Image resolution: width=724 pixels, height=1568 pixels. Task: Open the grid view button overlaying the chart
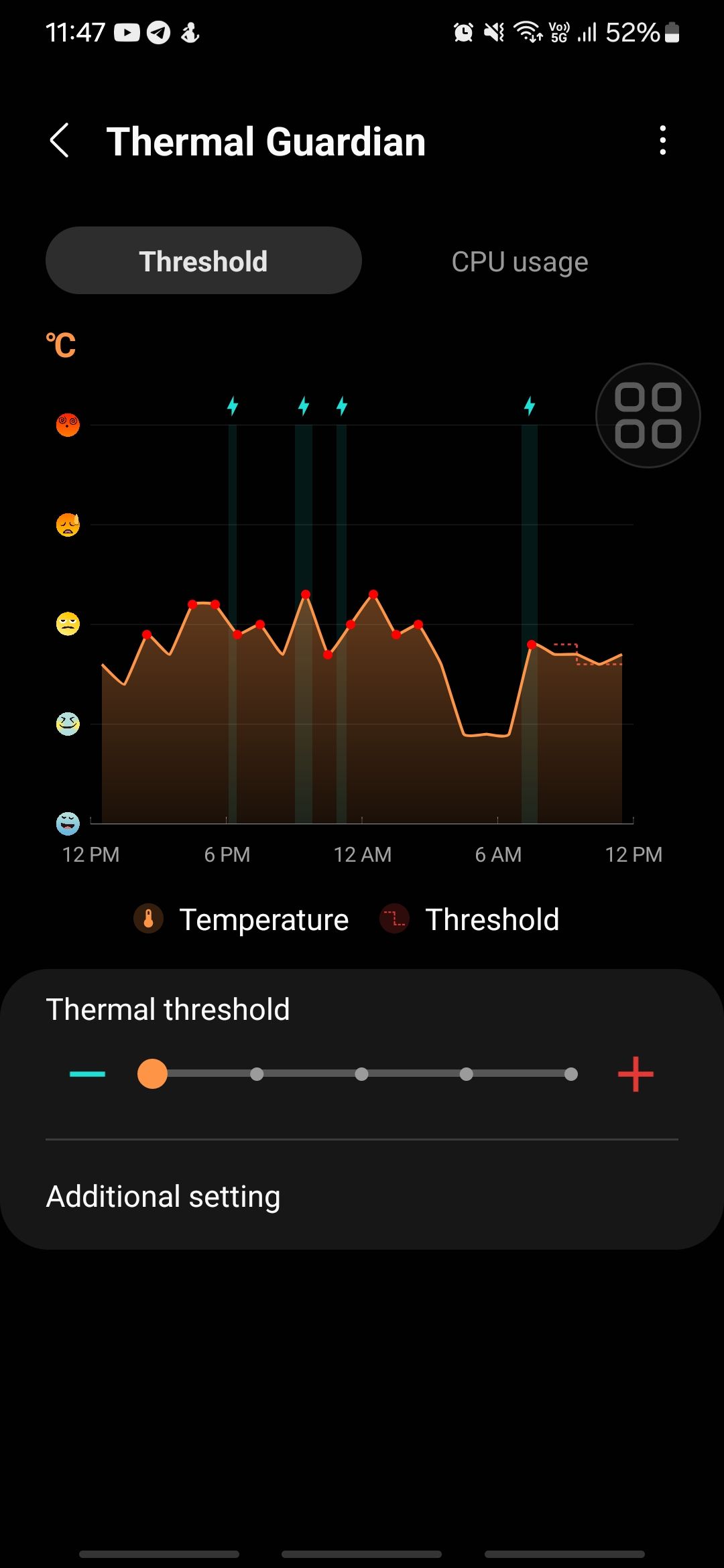648,415
